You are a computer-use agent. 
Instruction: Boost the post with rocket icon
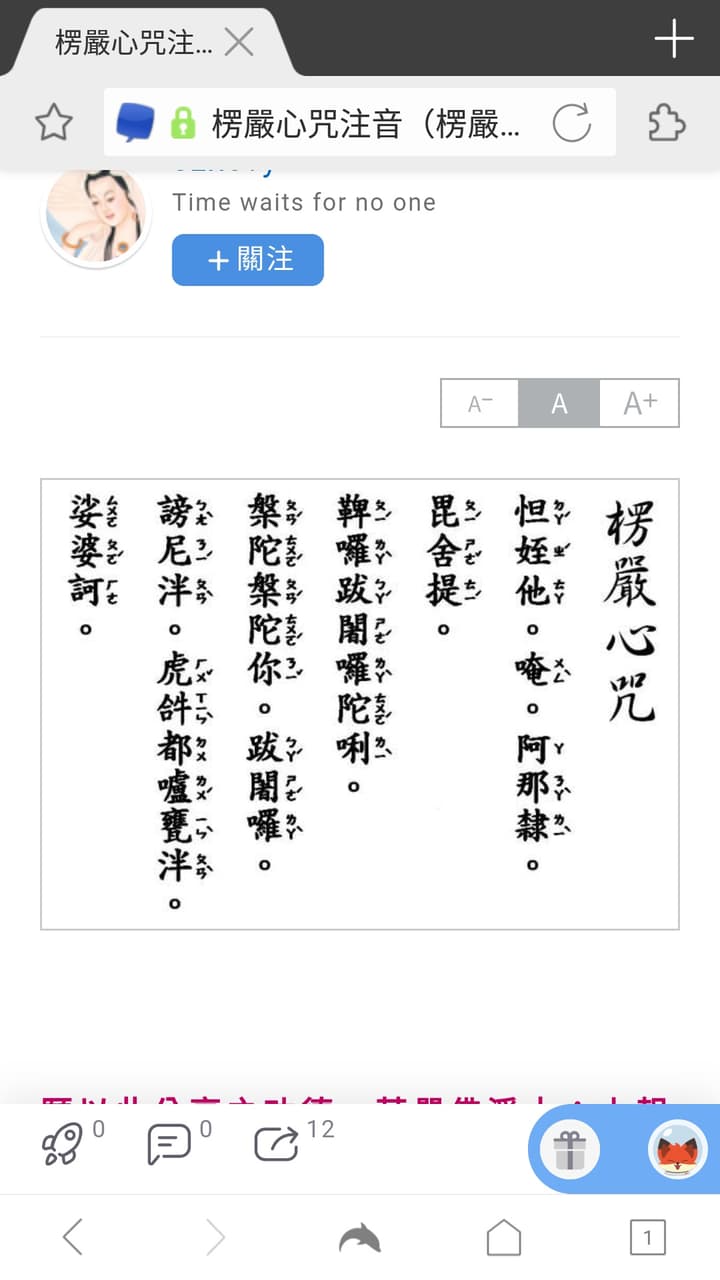tap(62, 1144)
